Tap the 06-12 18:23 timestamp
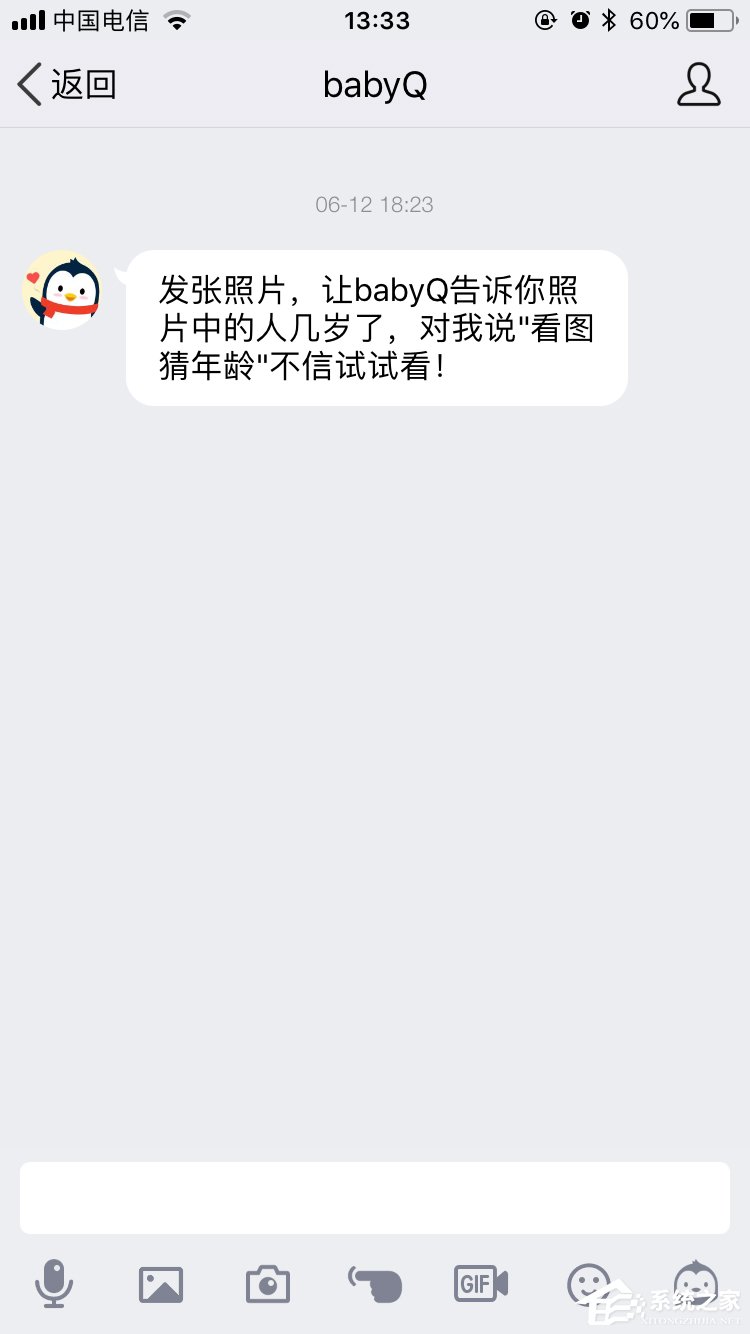Screen dimensions: 750x1334 click(x=374, y=204)
